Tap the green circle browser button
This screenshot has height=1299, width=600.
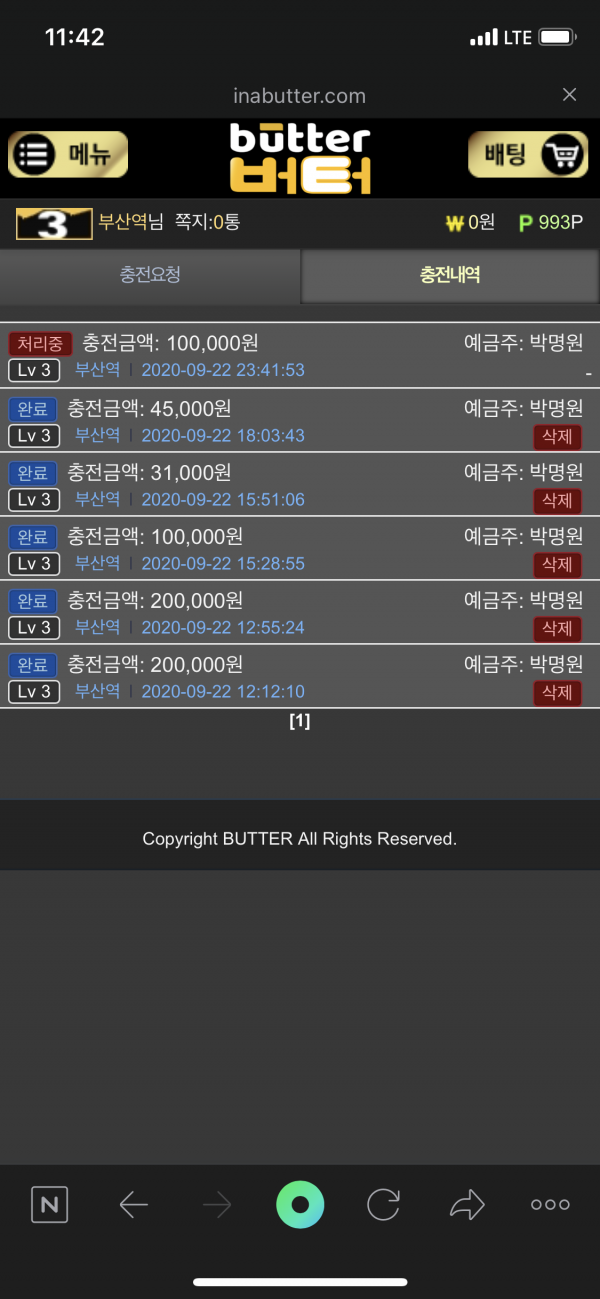click(x=300, y=1205)
